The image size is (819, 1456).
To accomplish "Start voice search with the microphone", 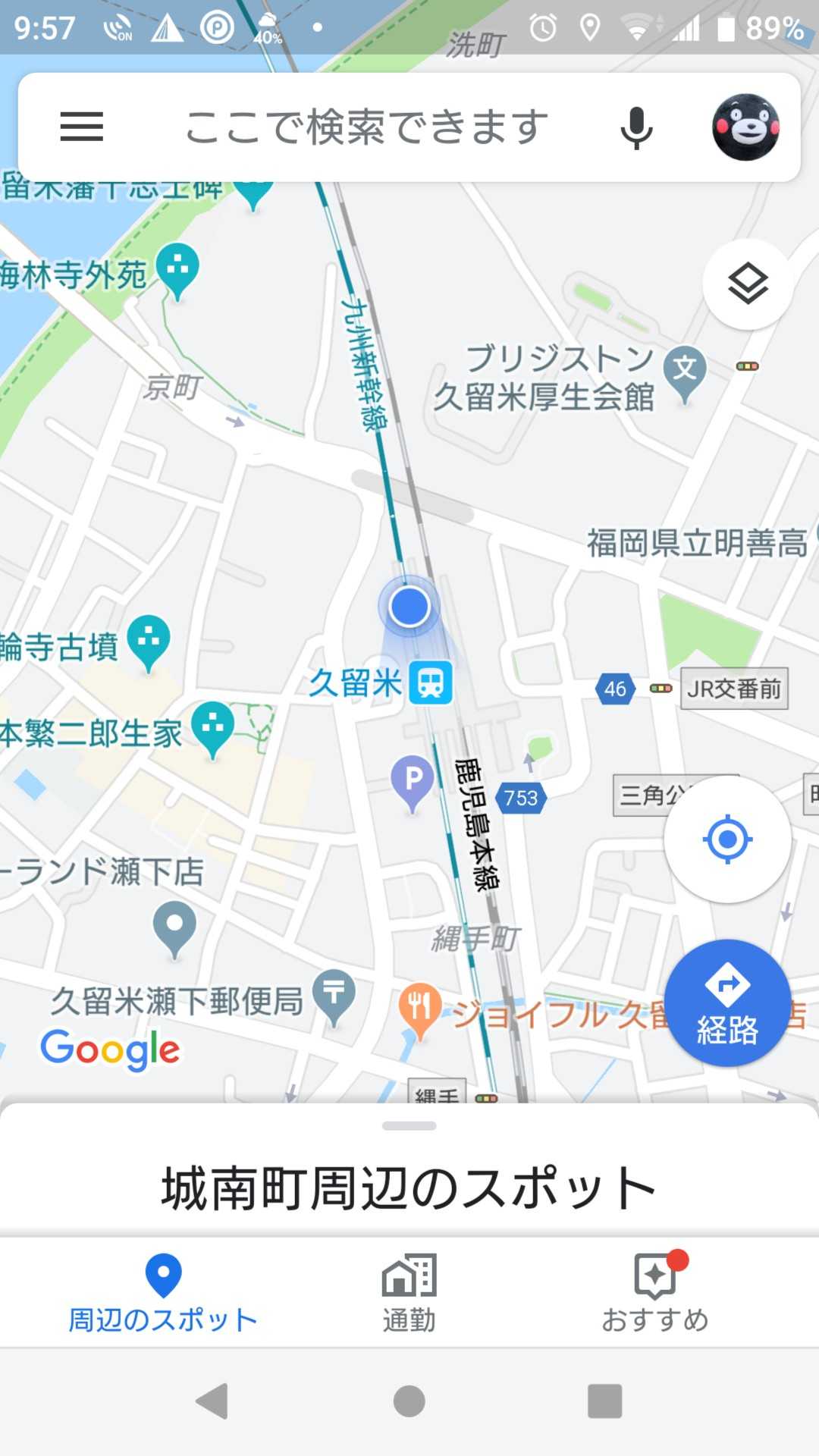I will coord(636,127).
